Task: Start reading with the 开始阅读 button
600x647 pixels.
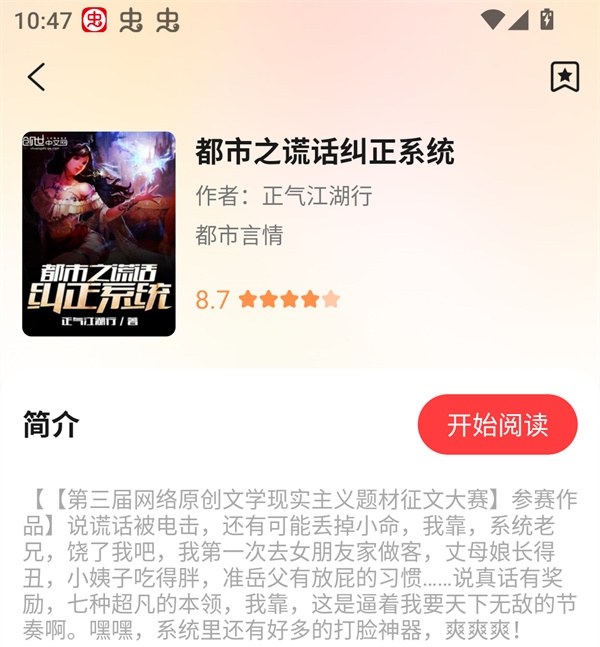Action: [x=497, y=424]
